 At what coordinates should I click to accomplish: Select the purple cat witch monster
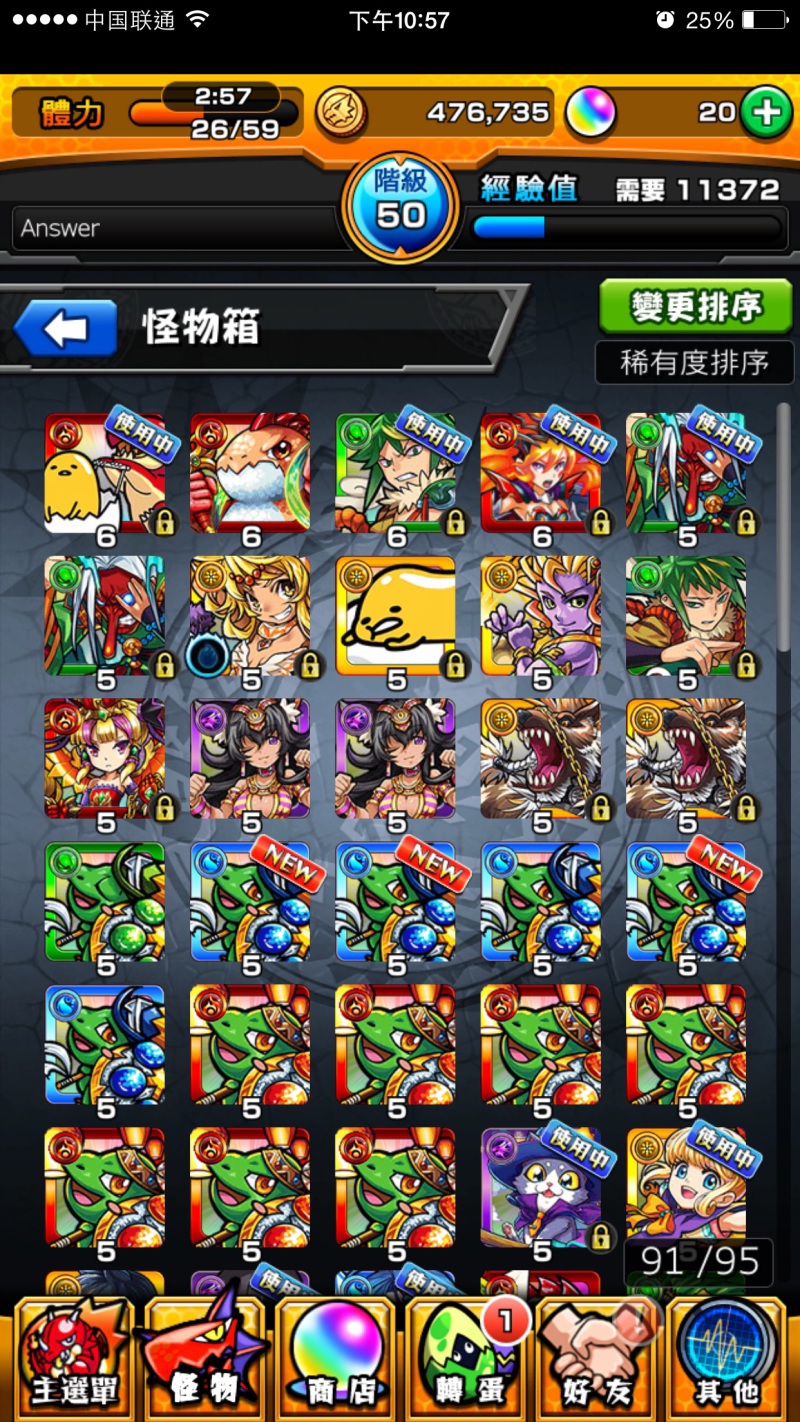coord(541,1188)
